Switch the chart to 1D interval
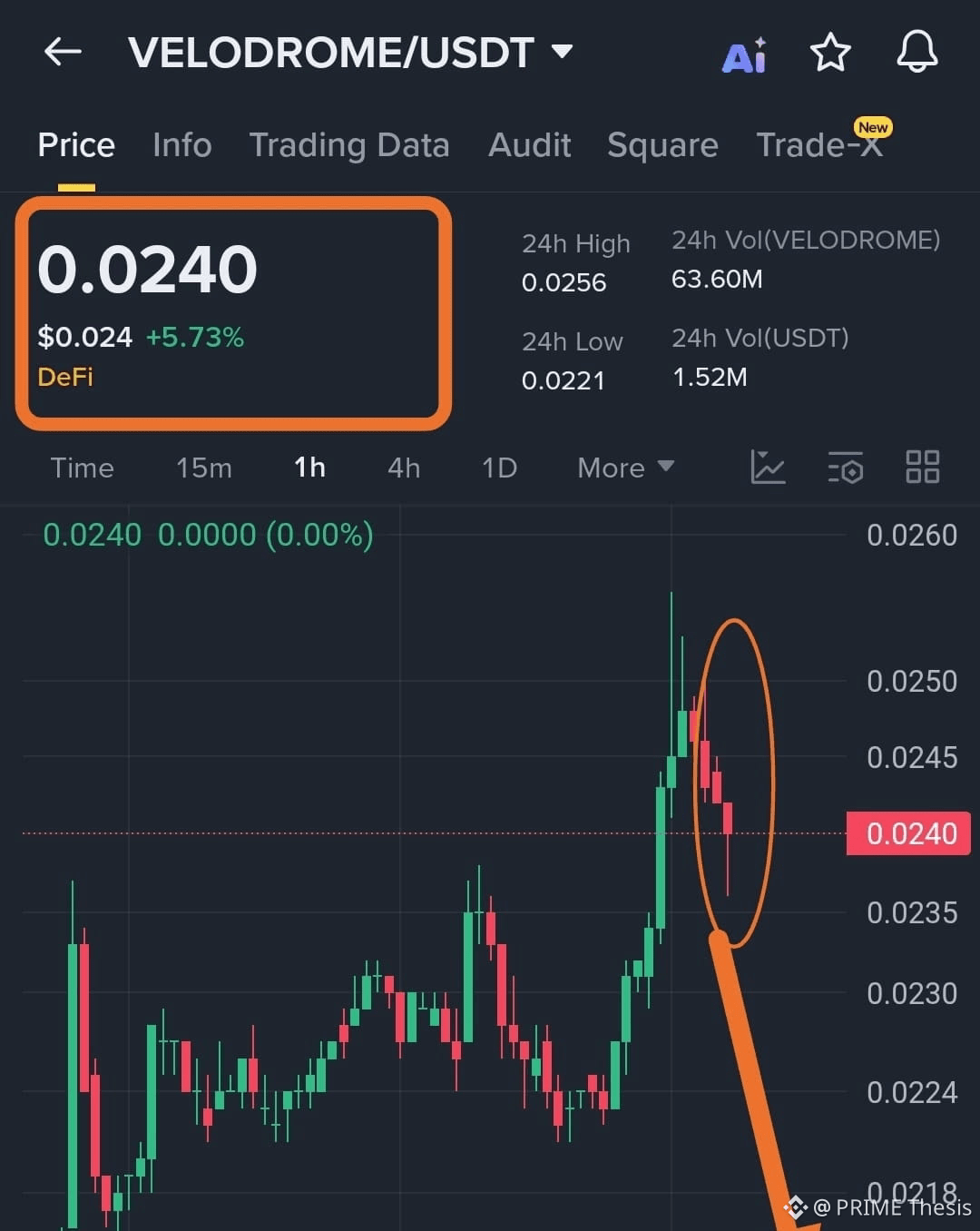This screenshot has width=980, height=1231. [x=498, y=468]
